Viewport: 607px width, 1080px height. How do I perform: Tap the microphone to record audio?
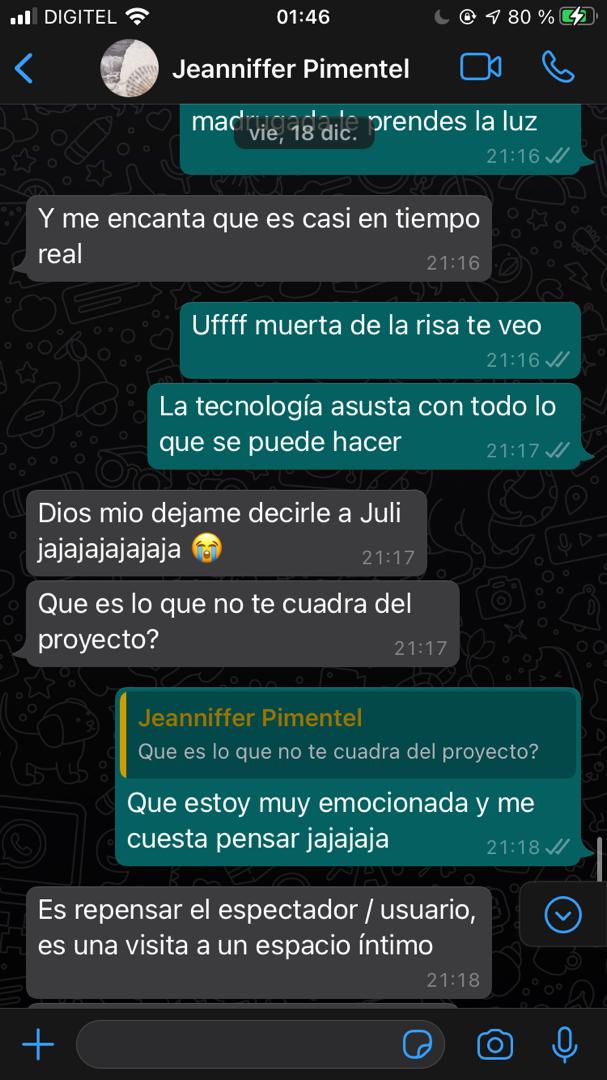click(564, 1045)
